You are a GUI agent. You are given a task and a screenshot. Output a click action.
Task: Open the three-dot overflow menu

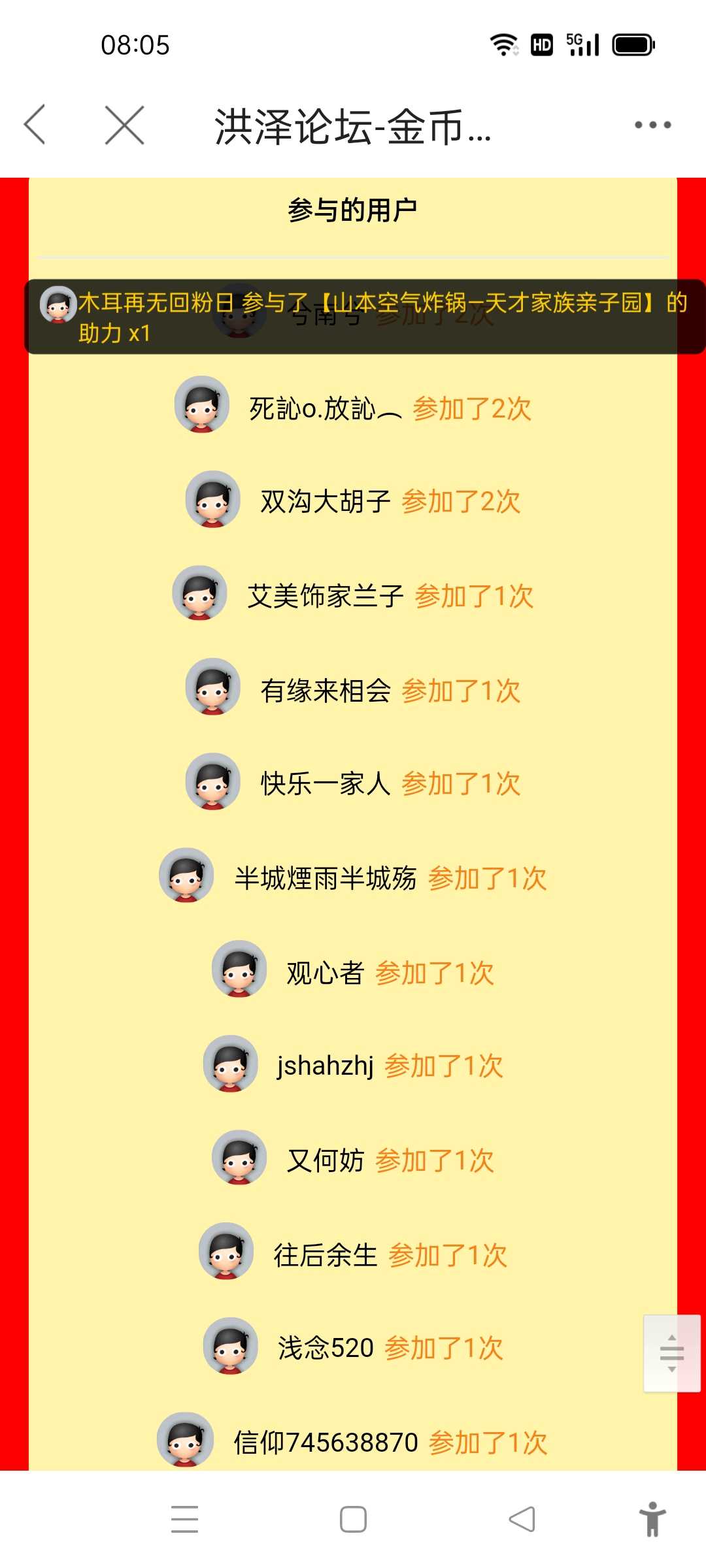tap(652, 124)
